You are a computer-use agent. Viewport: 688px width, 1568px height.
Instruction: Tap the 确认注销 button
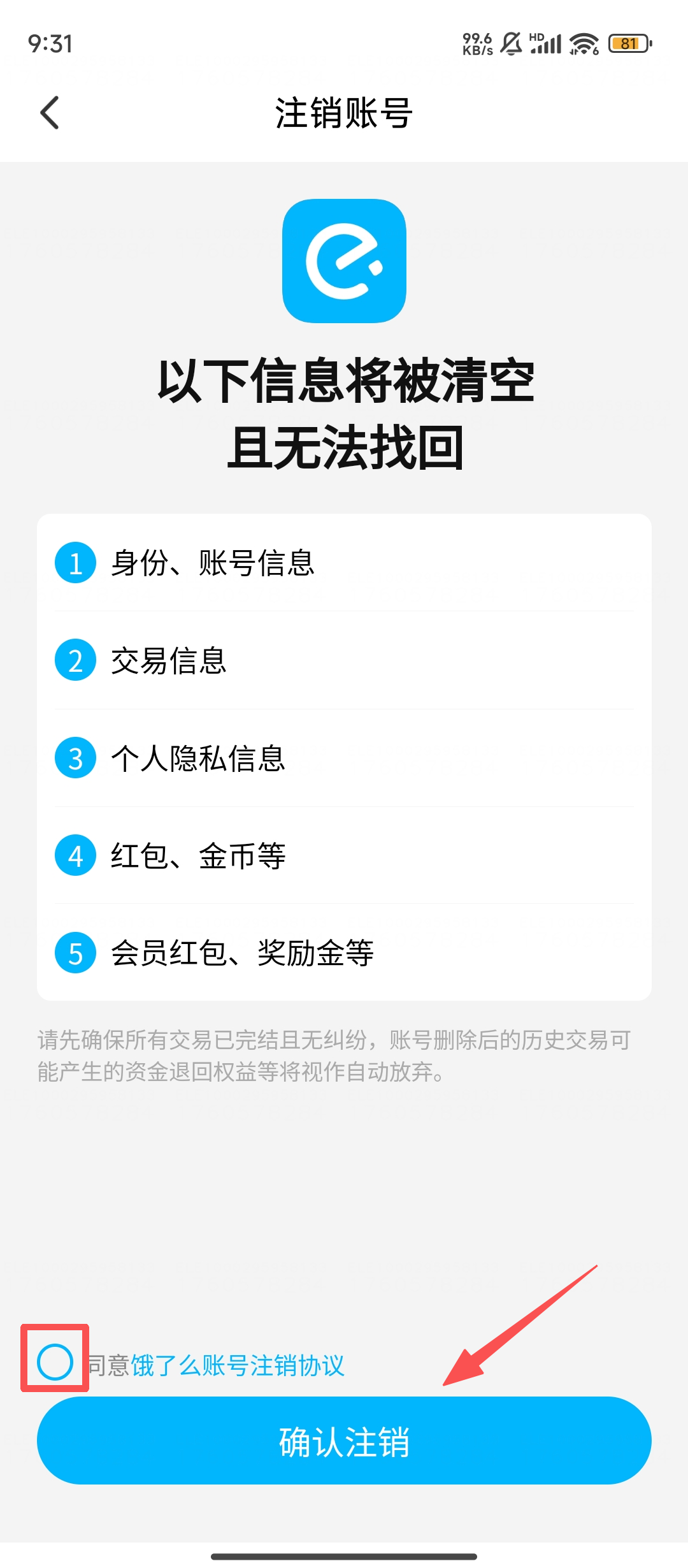pos(344,1441)
